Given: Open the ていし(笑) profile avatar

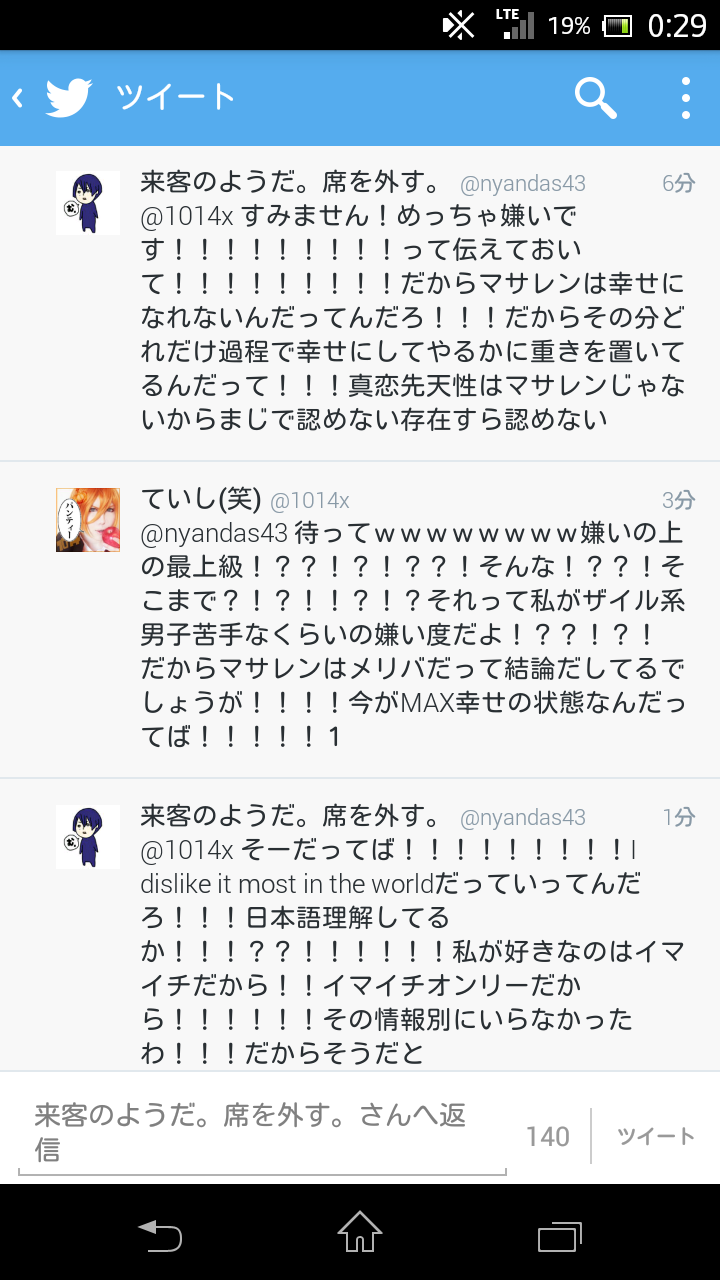Looking at the screenshot, I should (x=88, y=520).
